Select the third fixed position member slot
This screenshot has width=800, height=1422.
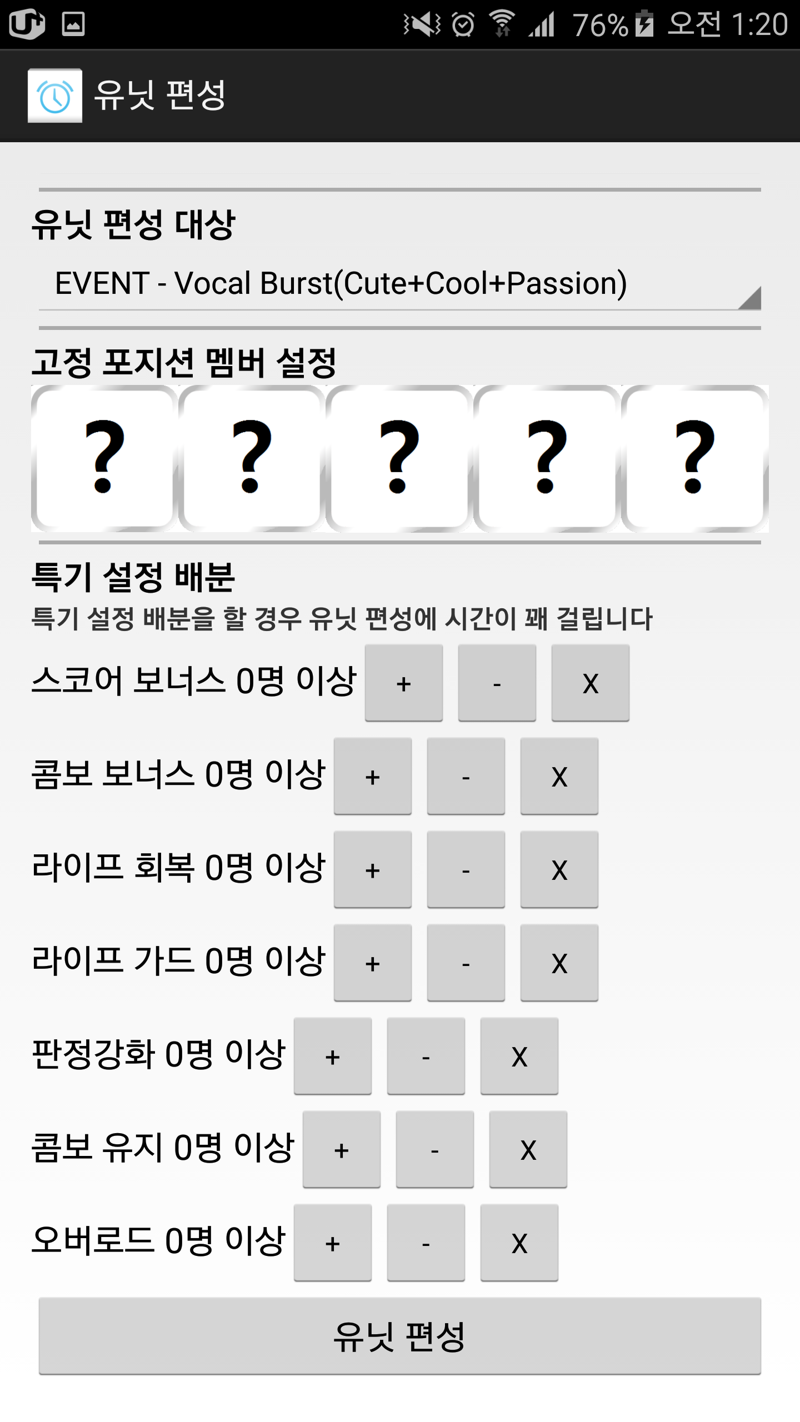(399, 459)
